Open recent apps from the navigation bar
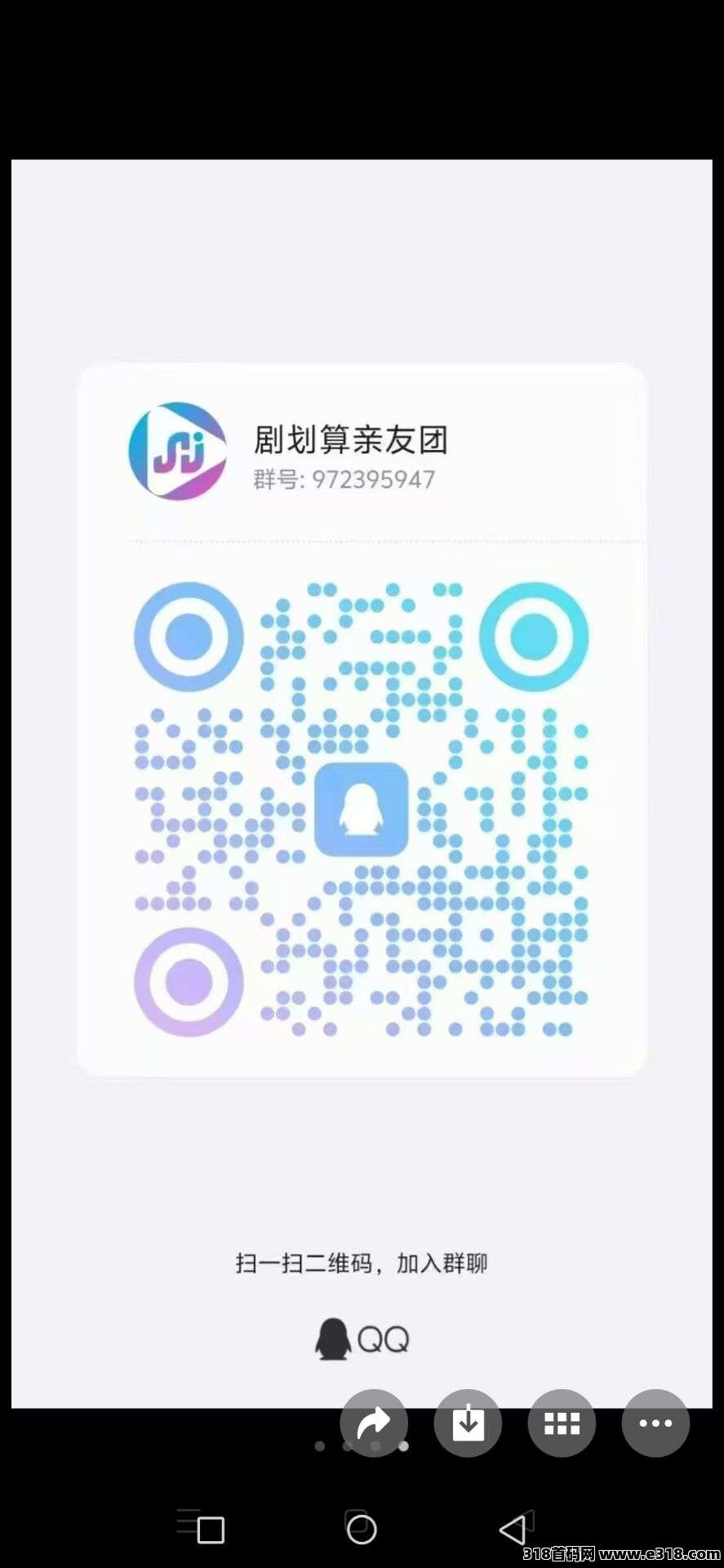This screenshot has width=724, height=1568. coord(210,1529)
